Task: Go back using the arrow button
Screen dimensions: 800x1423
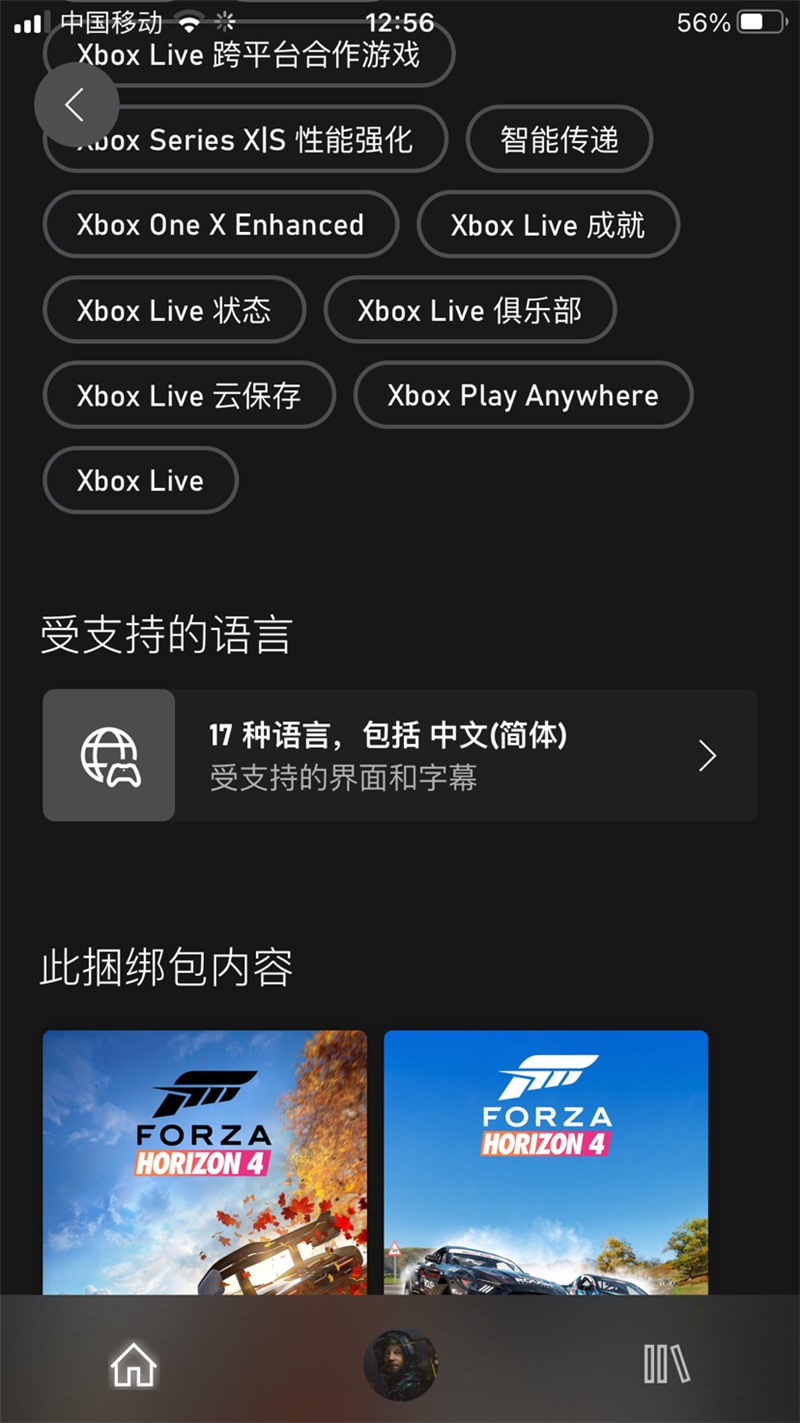Action: click(76, 105)
